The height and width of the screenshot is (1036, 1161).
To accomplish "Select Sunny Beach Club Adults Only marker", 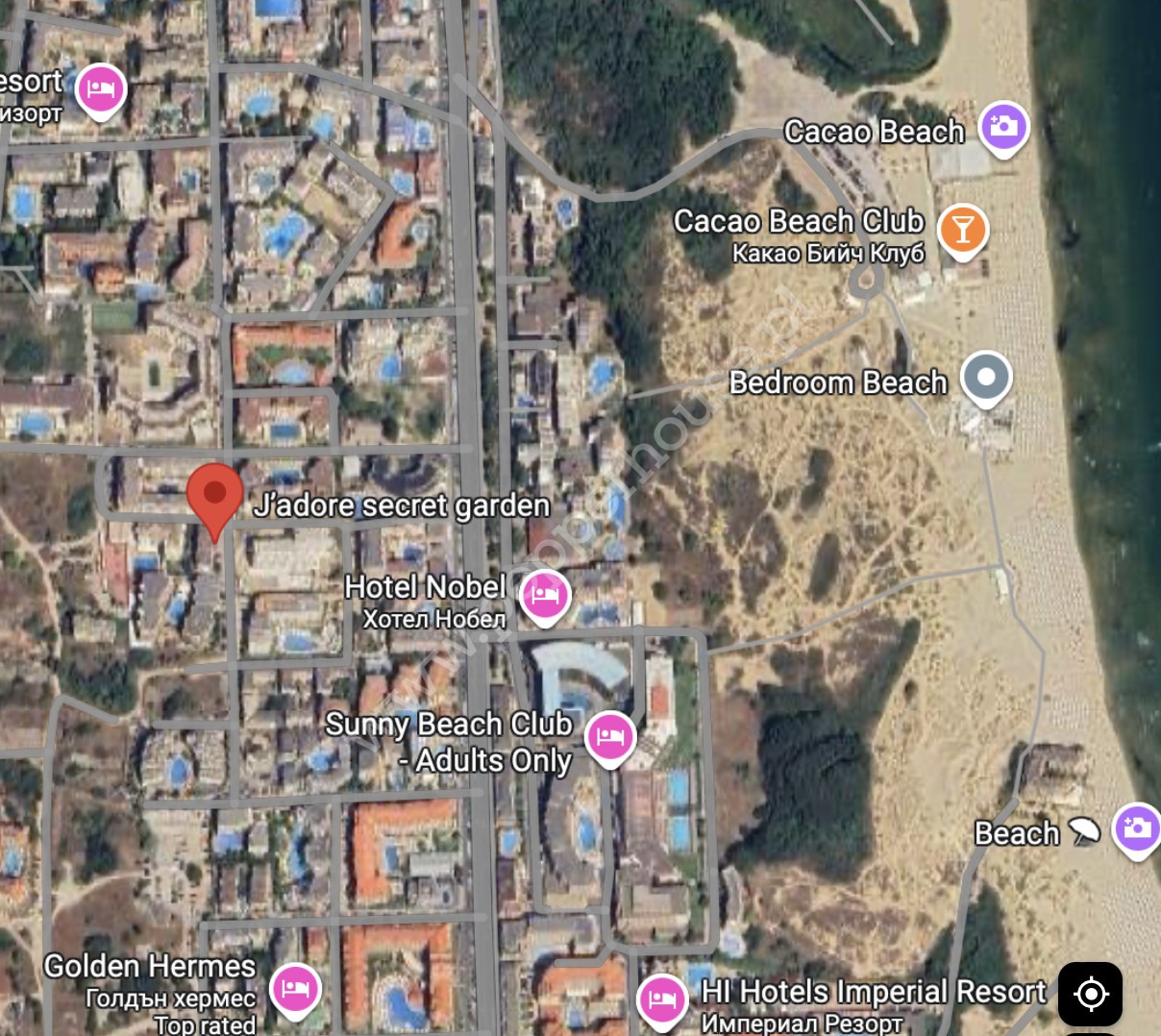I will (x=610, y=739).
